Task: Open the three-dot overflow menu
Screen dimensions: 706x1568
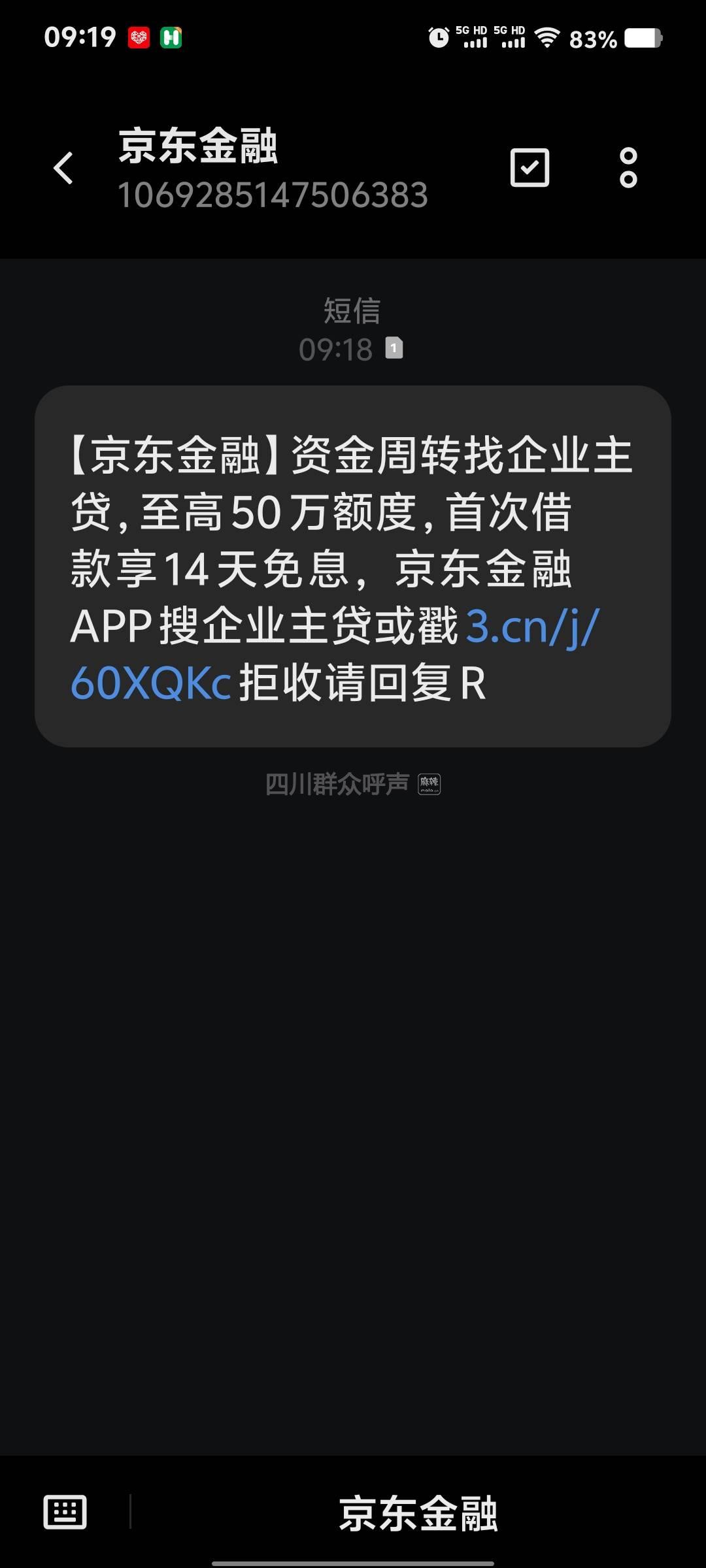Action: point(628,168)
